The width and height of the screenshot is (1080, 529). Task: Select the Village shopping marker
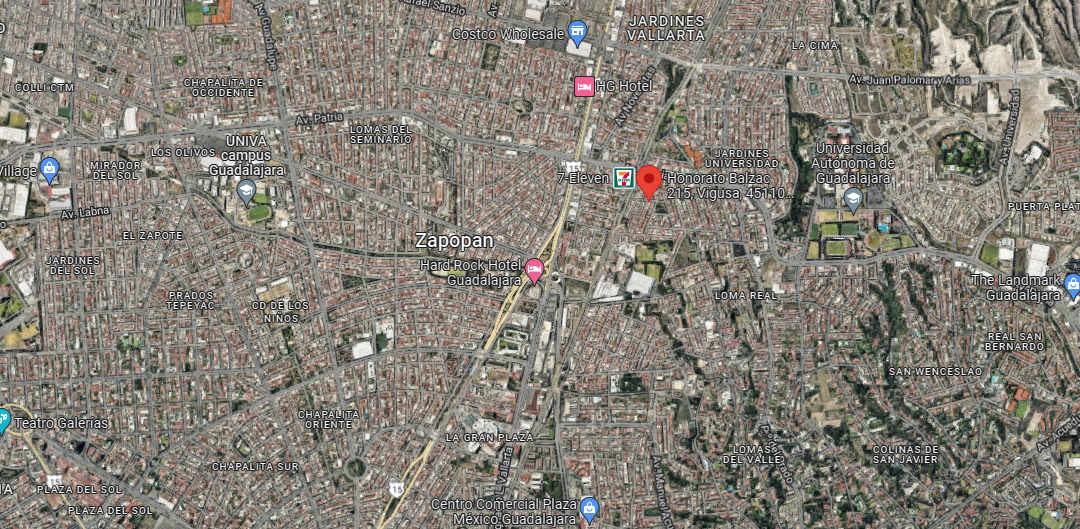tap(49, 170)
